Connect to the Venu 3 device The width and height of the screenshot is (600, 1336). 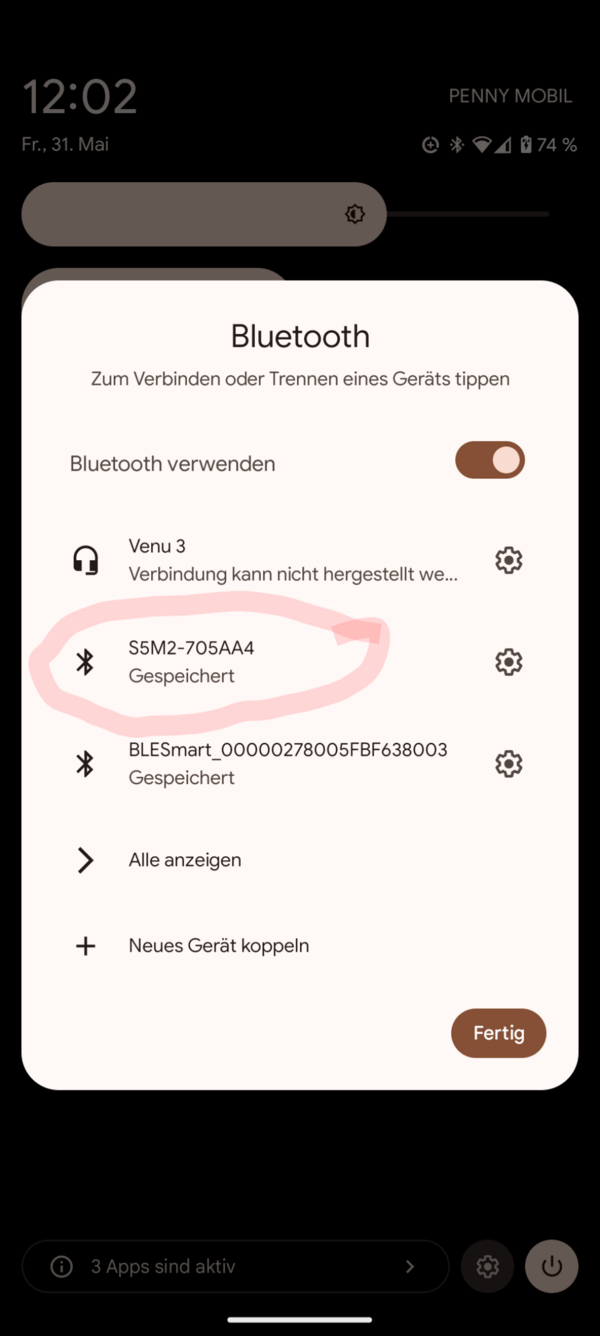[290, 560]
